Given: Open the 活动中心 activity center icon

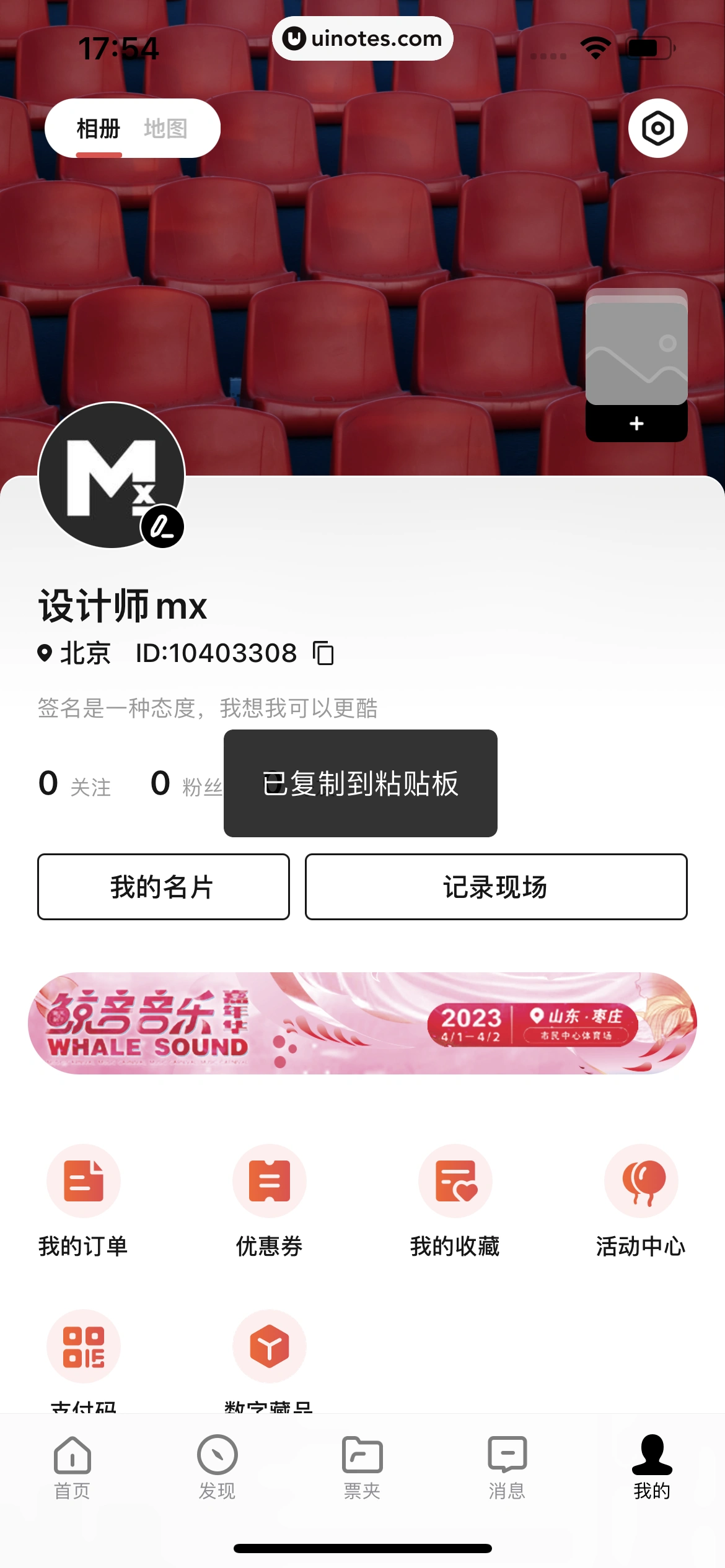Looking at the screenshot, I should (641, 1180).
